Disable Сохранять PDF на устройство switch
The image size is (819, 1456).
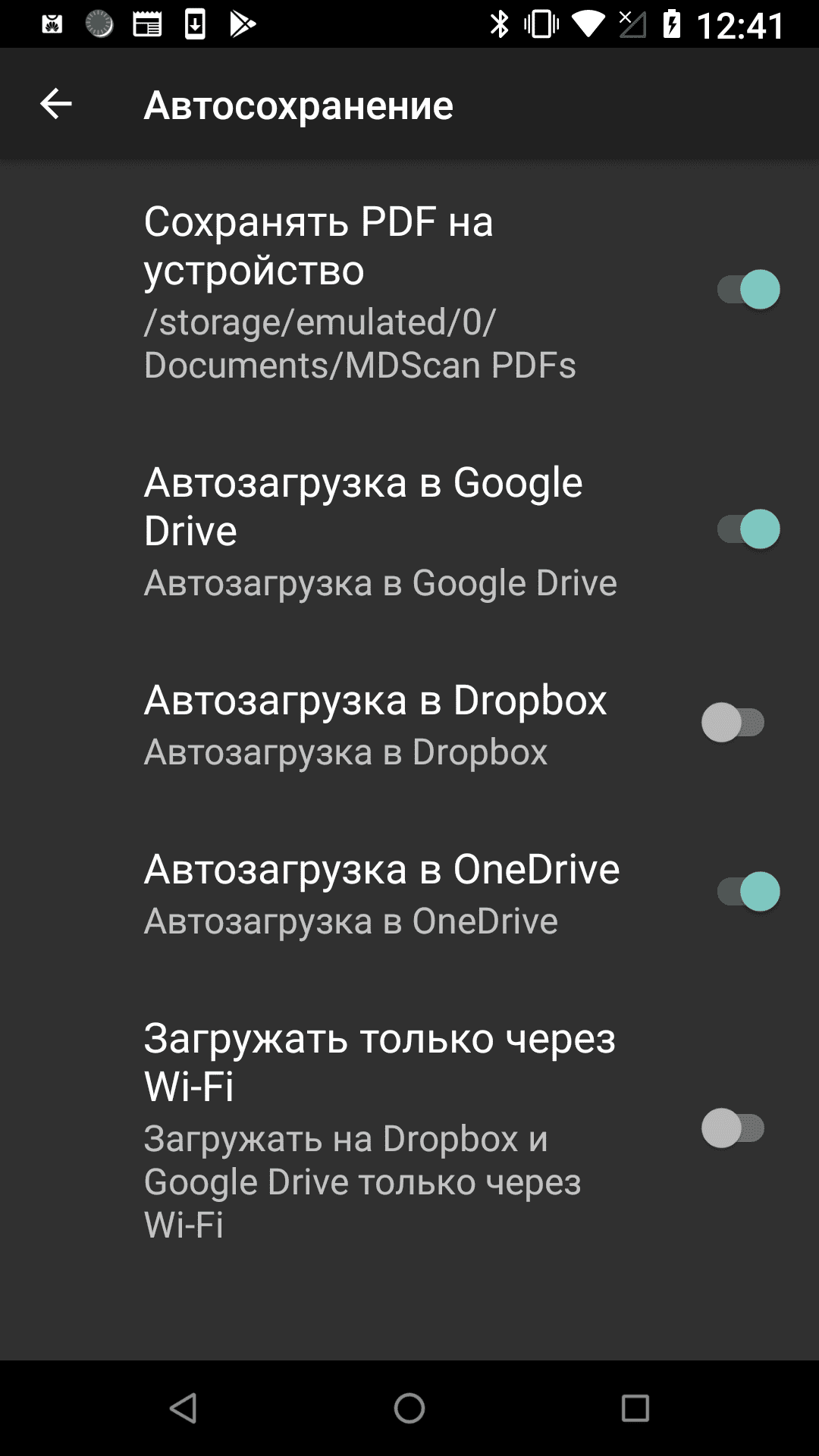coord(748,290)
